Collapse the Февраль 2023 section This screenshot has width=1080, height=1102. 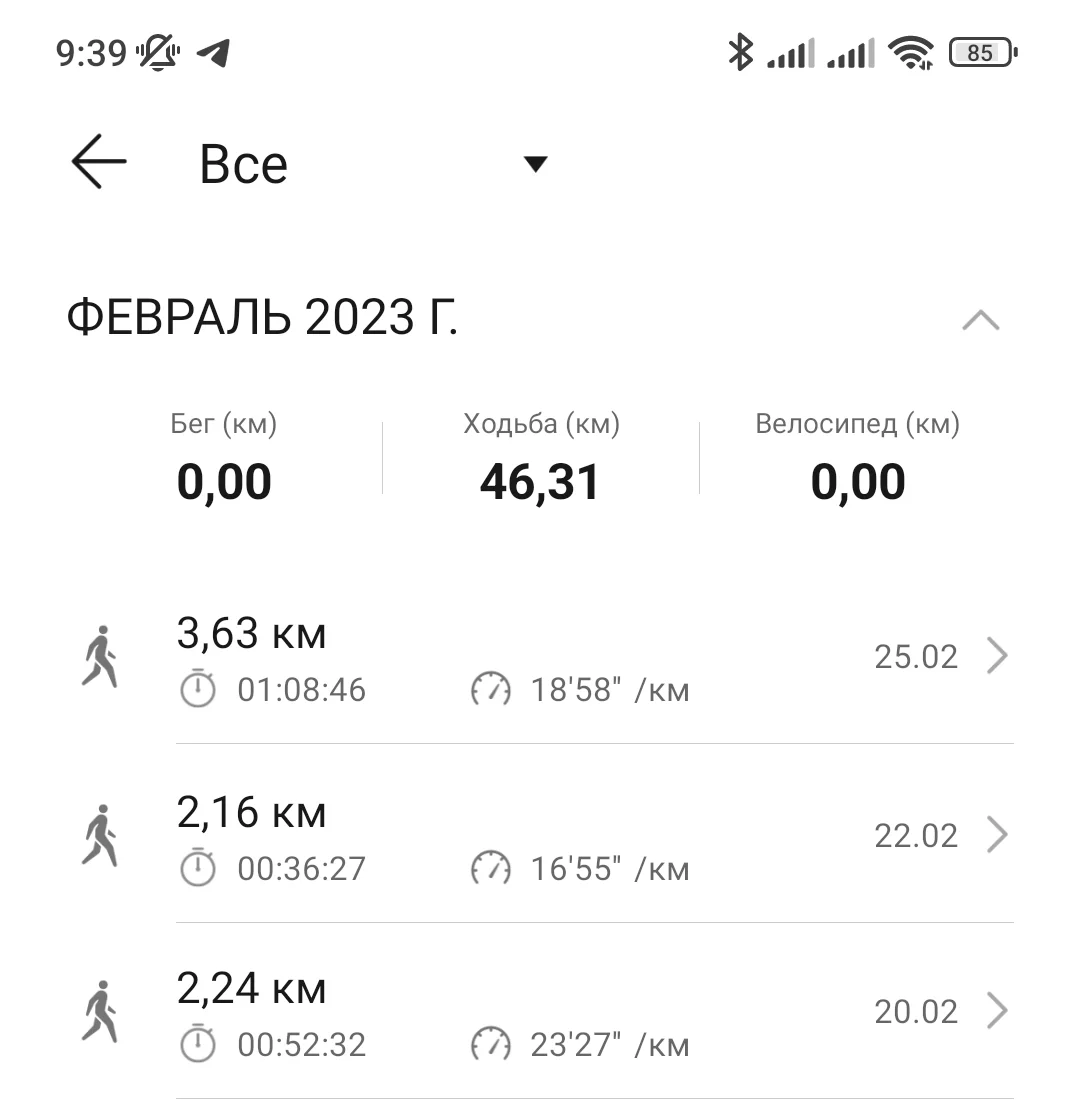click(980, 321)
